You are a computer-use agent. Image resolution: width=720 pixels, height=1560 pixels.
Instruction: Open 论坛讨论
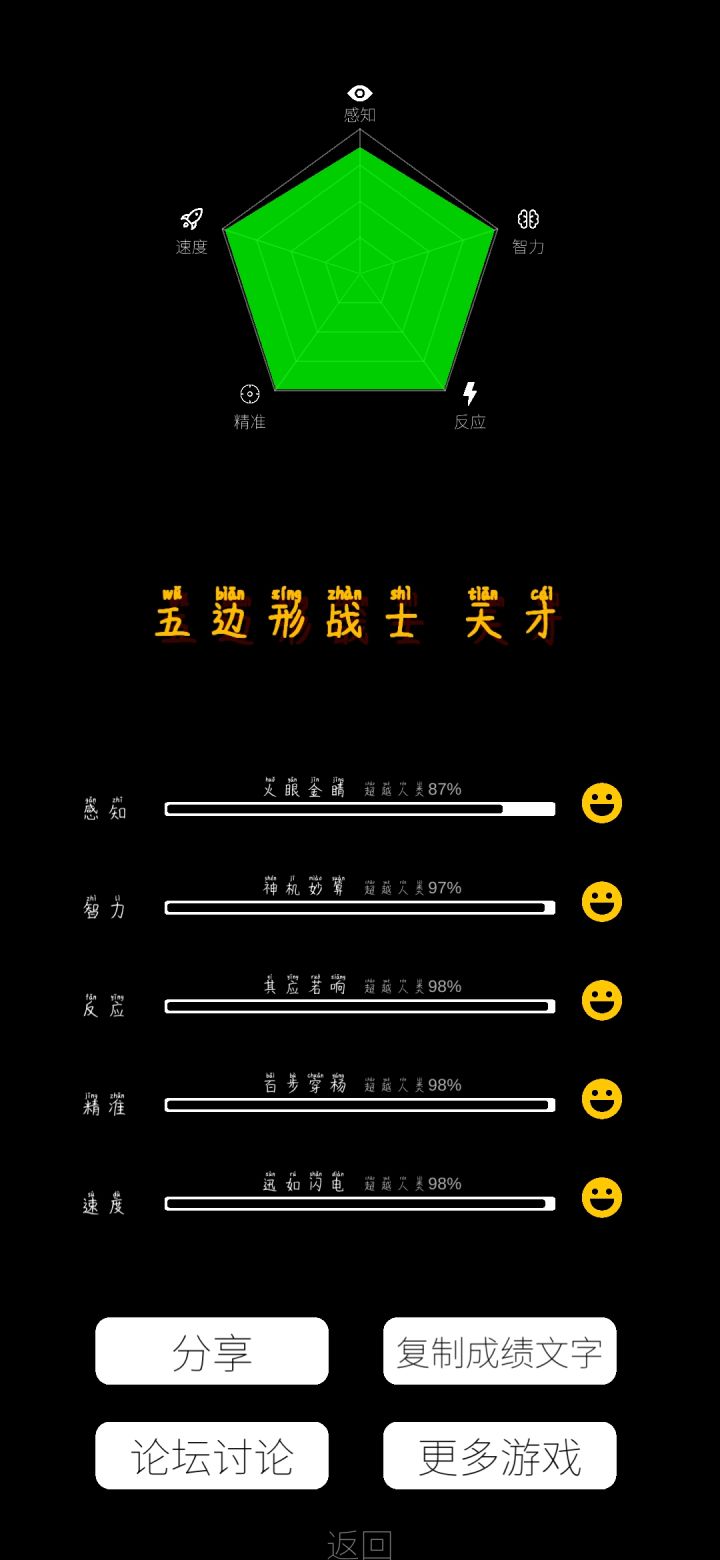click(211, 1456)
